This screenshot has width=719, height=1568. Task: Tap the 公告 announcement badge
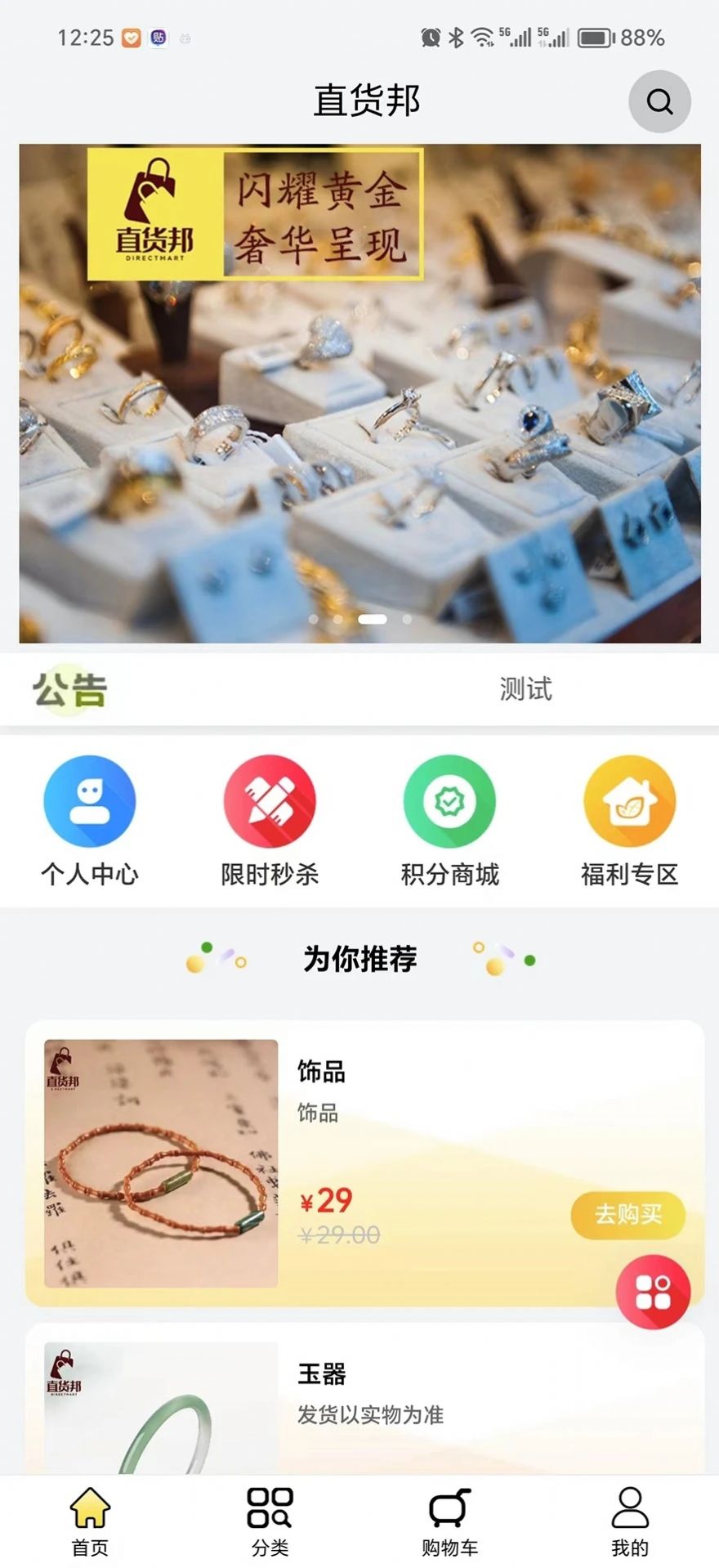(68, 689)
